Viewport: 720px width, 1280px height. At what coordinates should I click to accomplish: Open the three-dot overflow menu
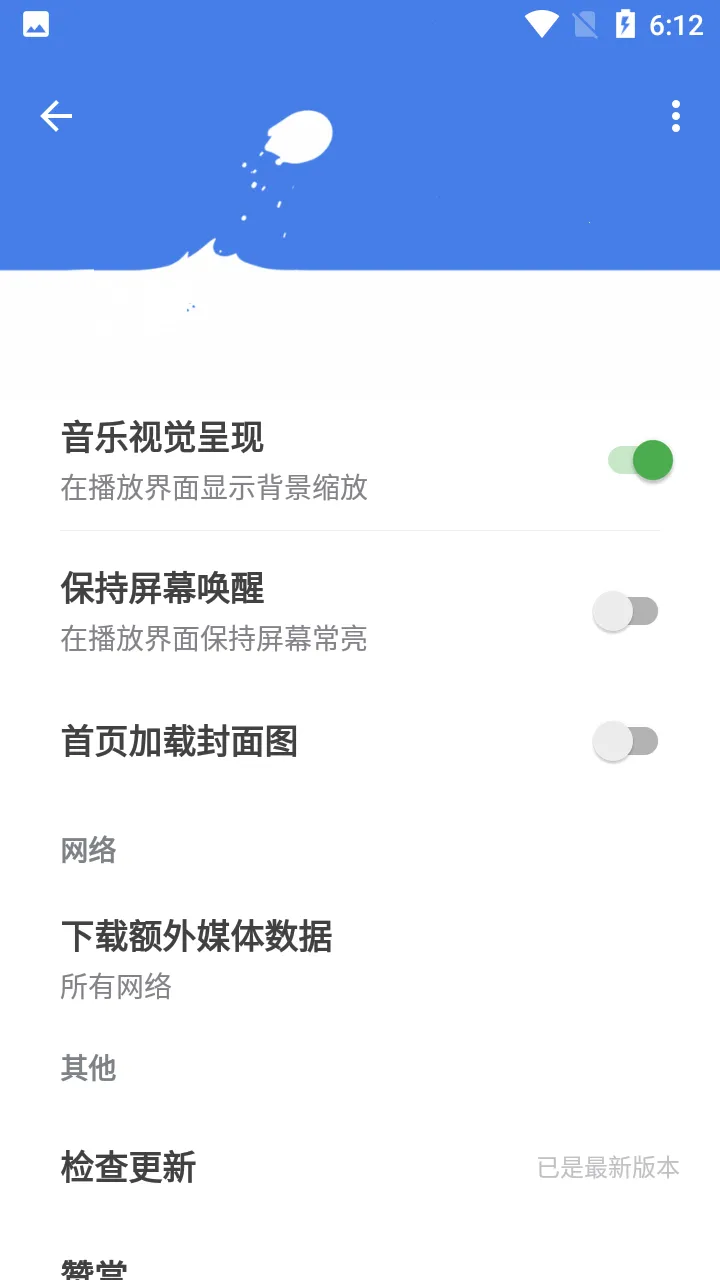tap(676, 116)
